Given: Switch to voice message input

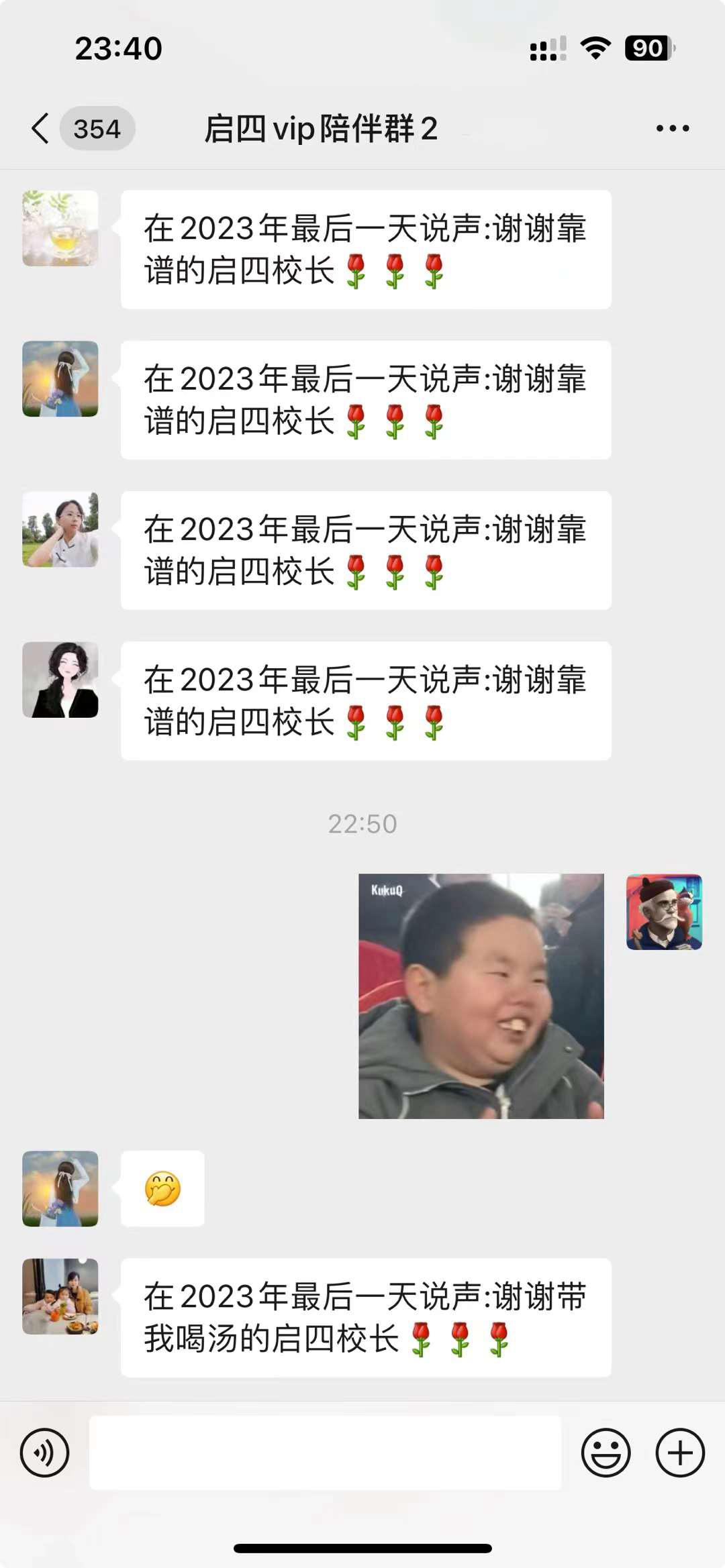Looking at the screenshot, I should [x=44, y=1453].
